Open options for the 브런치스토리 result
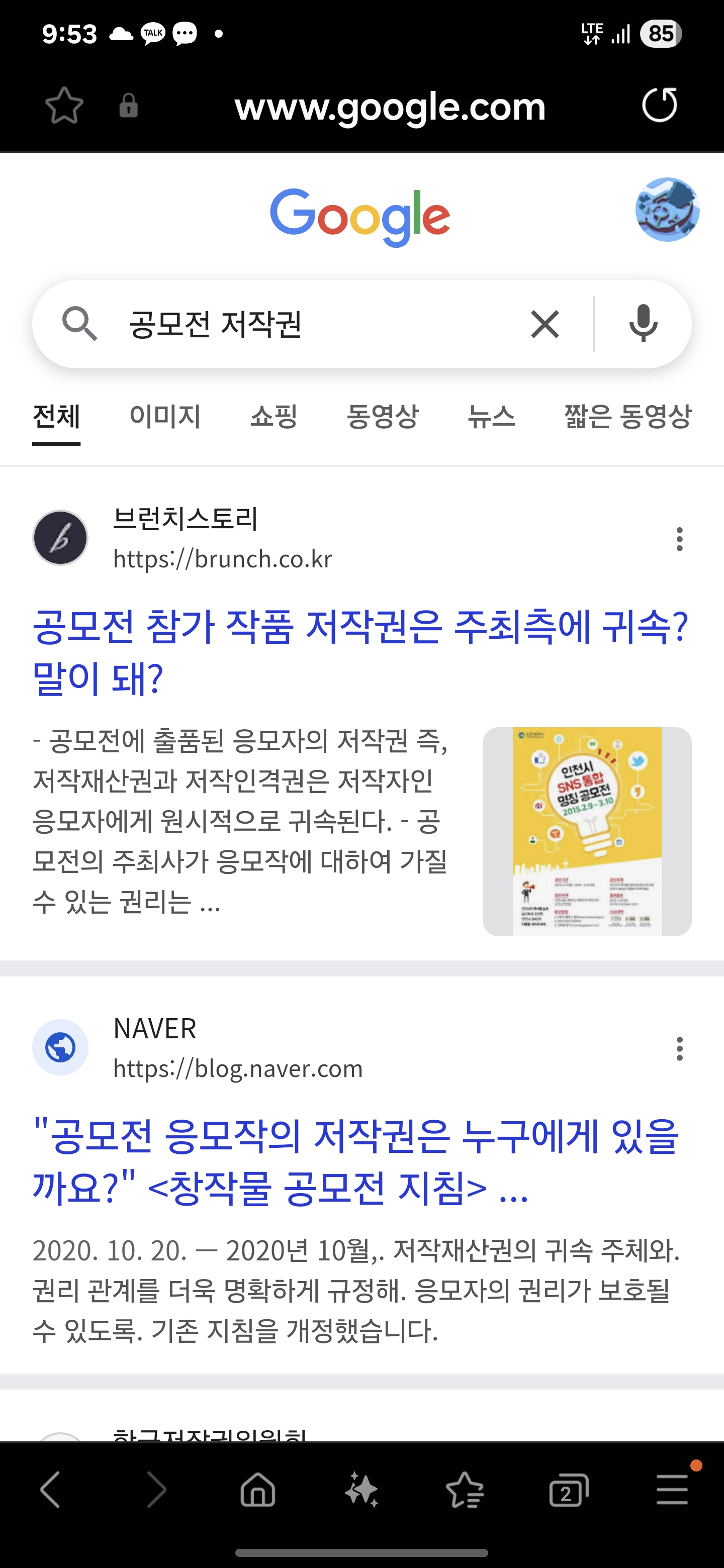The image size is (724, 1568). (680, 539)
